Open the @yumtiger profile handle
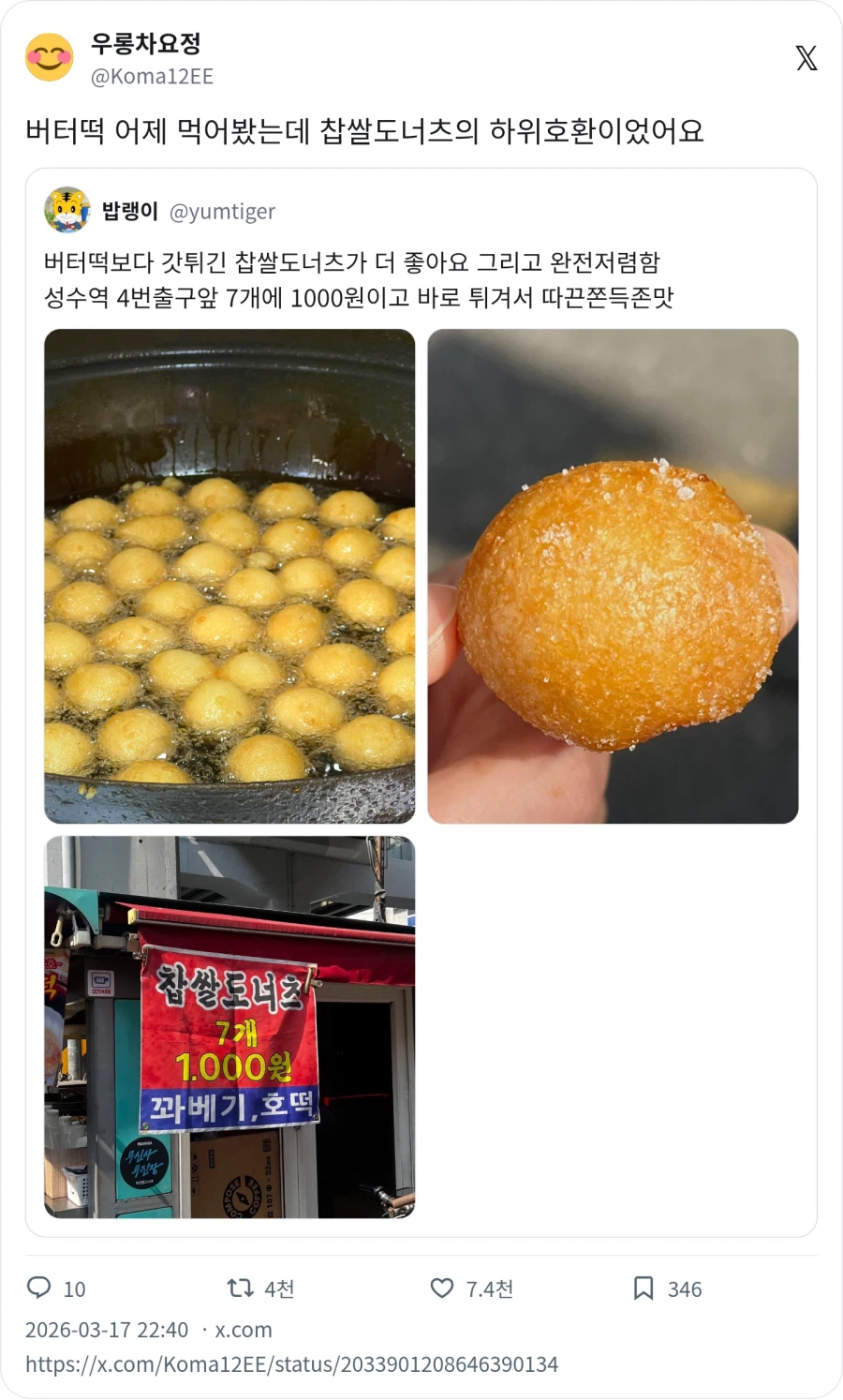The width and height of the screenshot is (843, 1400). tap(222, 211)
